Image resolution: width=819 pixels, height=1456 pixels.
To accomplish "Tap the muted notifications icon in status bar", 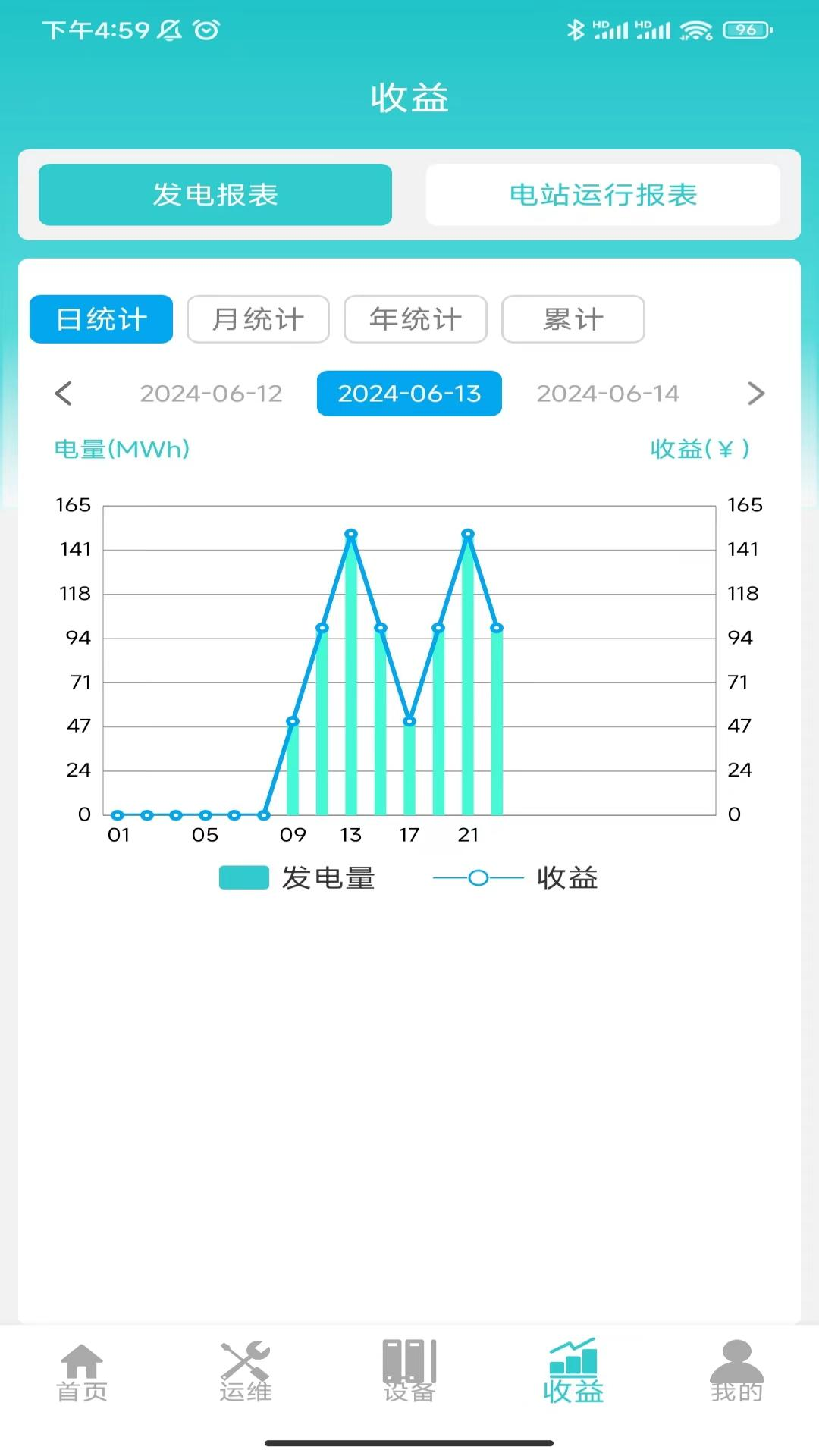I will click(x=168, y=30).
